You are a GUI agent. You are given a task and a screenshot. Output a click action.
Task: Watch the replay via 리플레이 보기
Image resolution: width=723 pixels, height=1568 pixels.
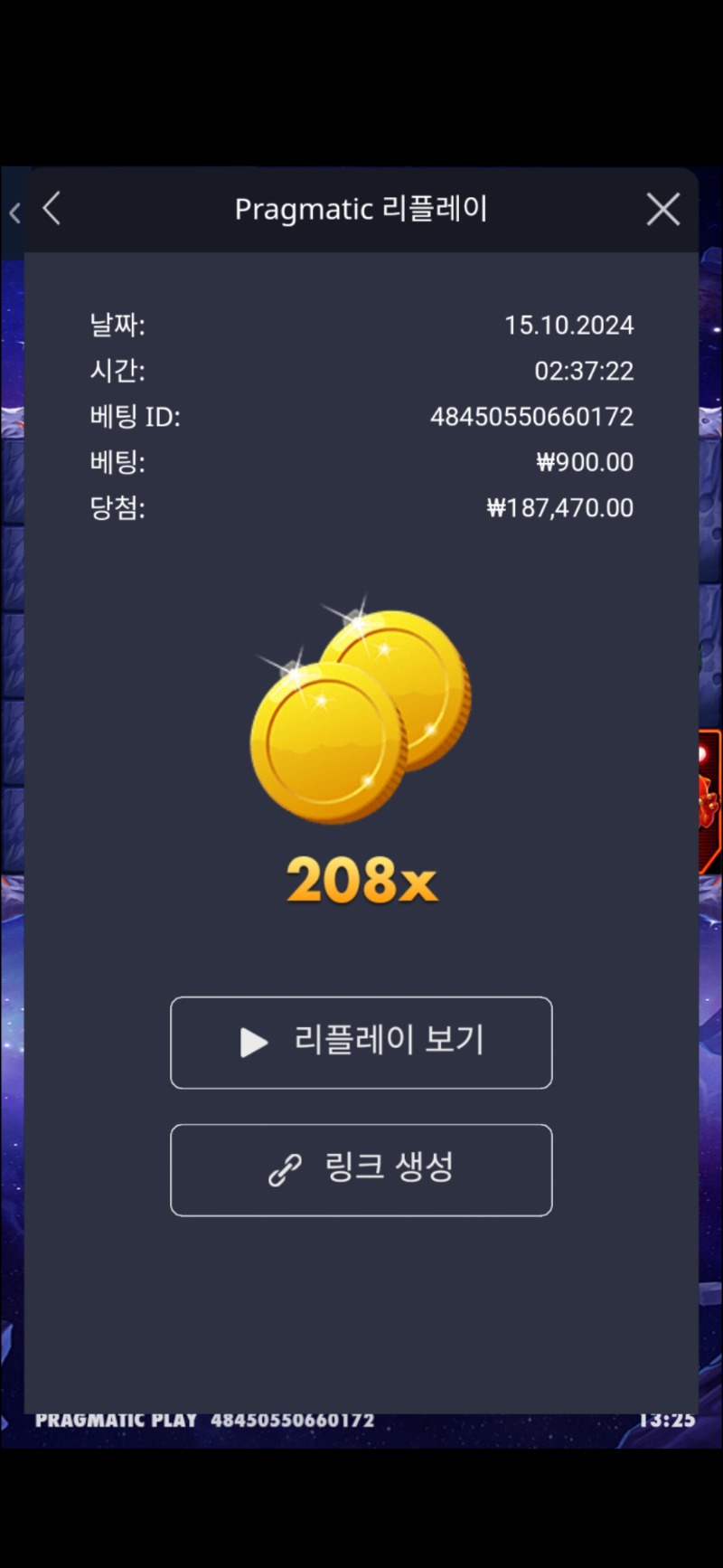tap(361, 1043)
